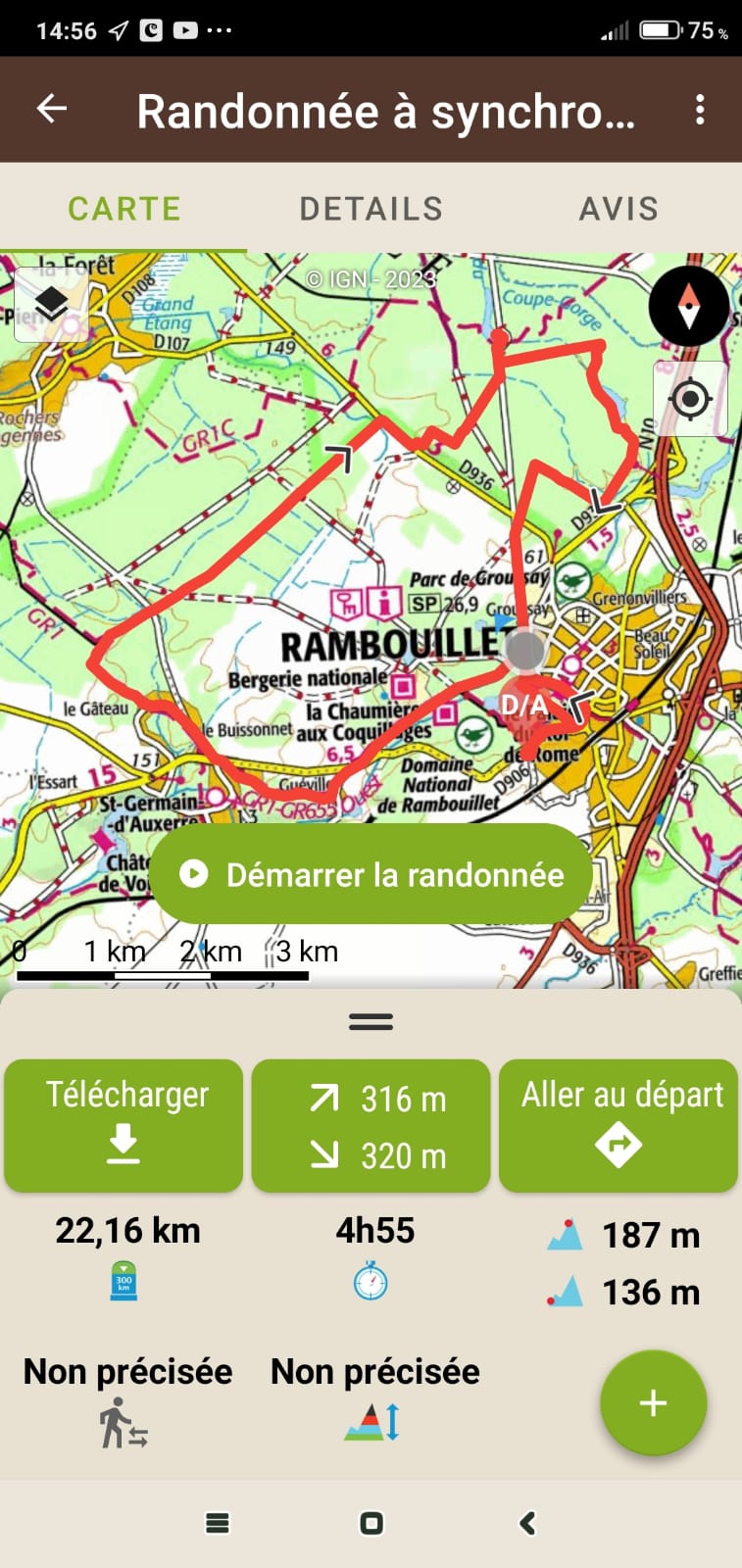Open the three-dot overflow menu
Image resolution: width=742 pixels, height=1568 pixels.
click(700, 109)
